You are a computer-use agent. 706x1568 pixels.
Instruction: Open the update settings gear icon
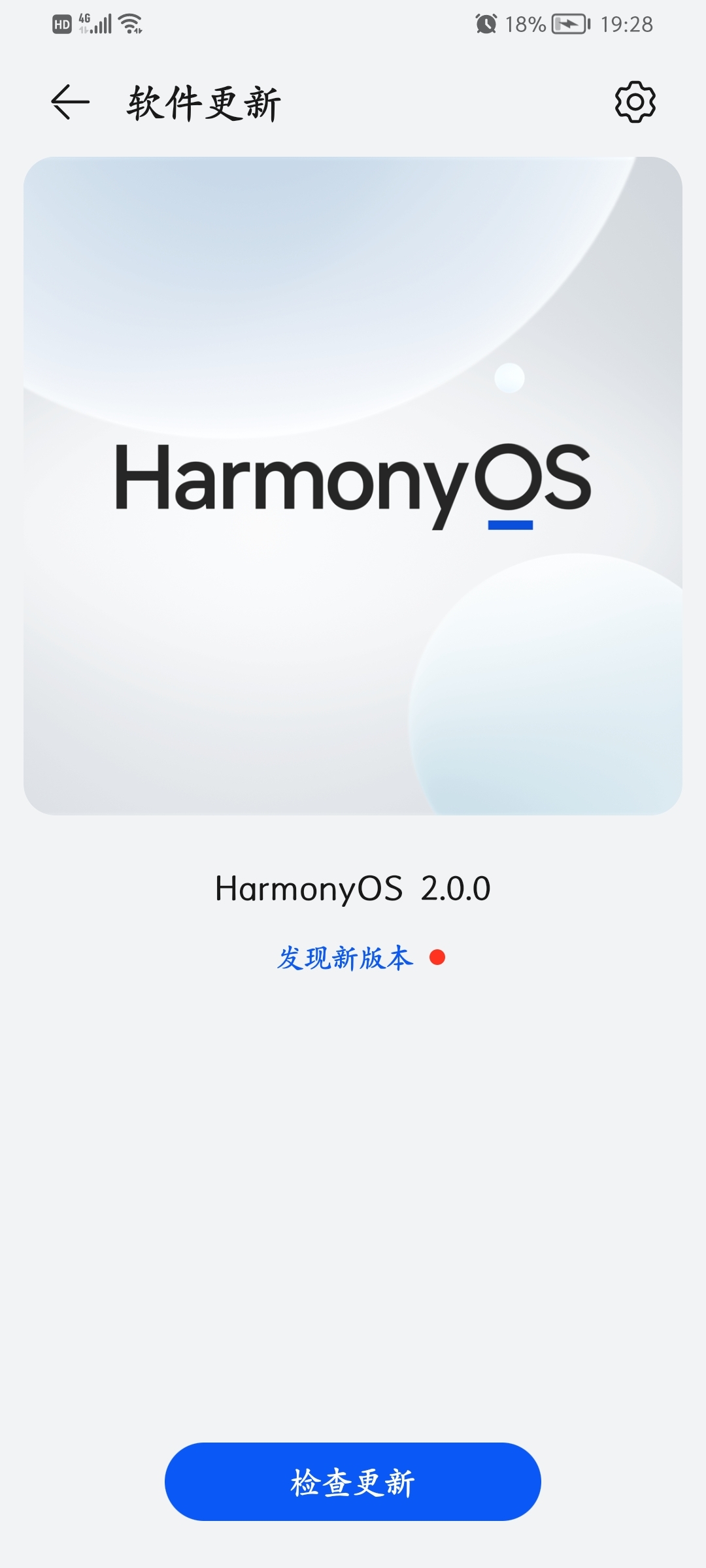[635, 102]
